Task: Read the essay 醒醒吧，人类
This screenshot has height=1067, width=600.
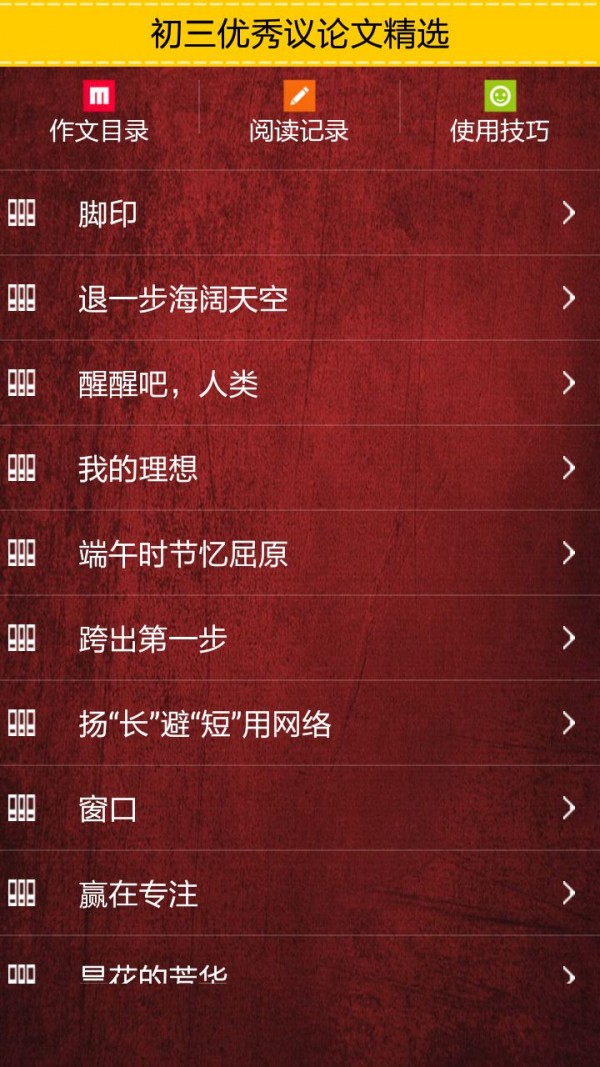Action: (300, 383)
